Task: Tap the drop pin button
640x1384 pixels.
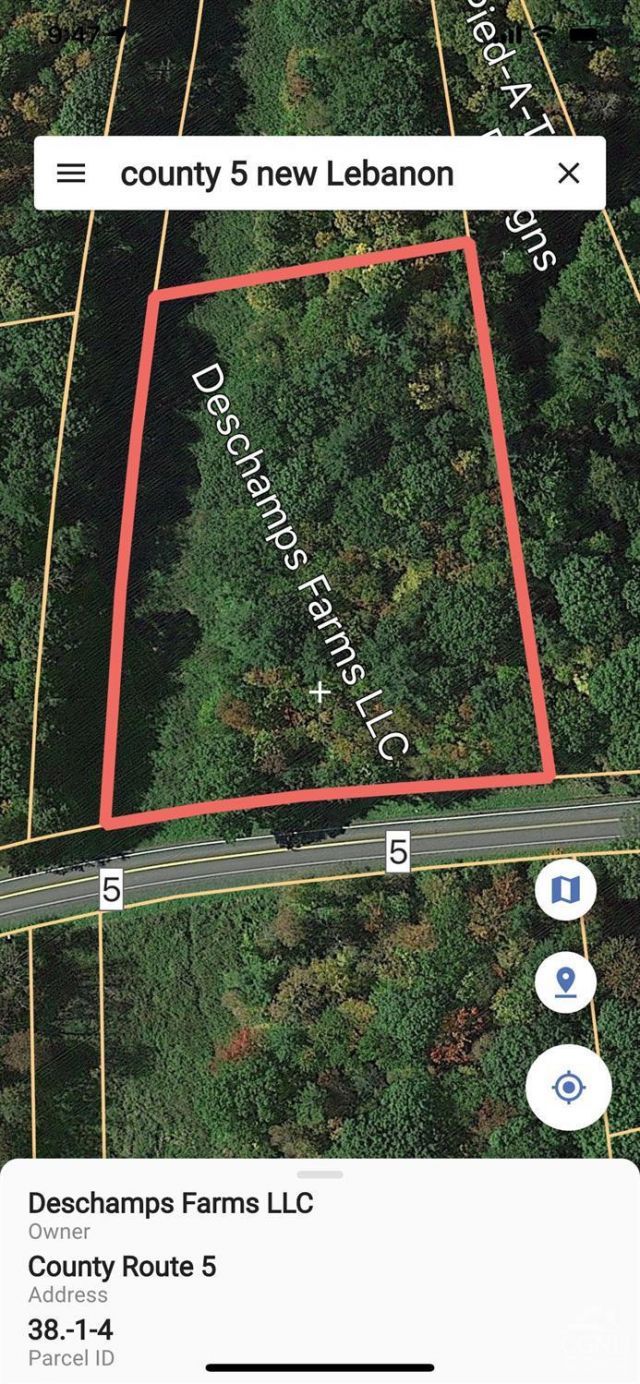Action: tap(565, 983)
